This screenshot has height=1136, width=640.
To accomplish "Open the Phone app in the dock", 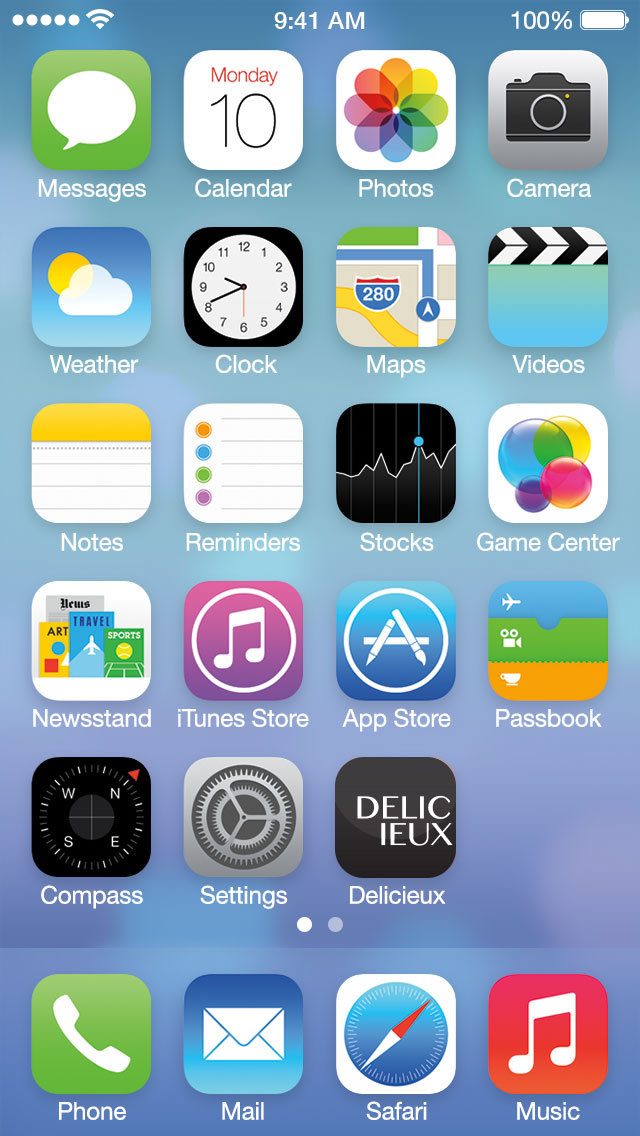I will click(x=91, y=1034).
